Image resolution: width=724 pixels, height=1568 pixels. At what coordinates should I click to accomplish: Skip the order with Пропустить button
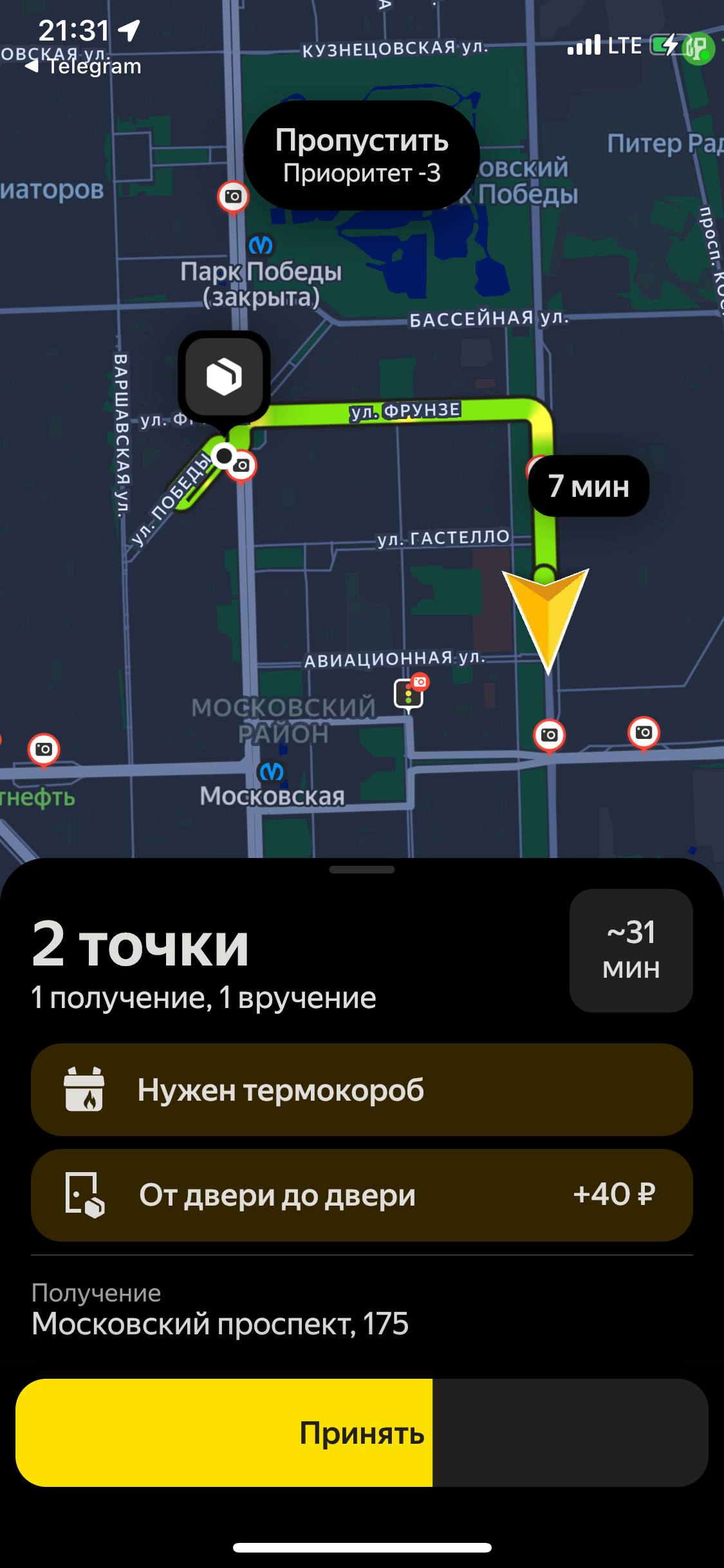pyautogui.click(x=362, y=155)
